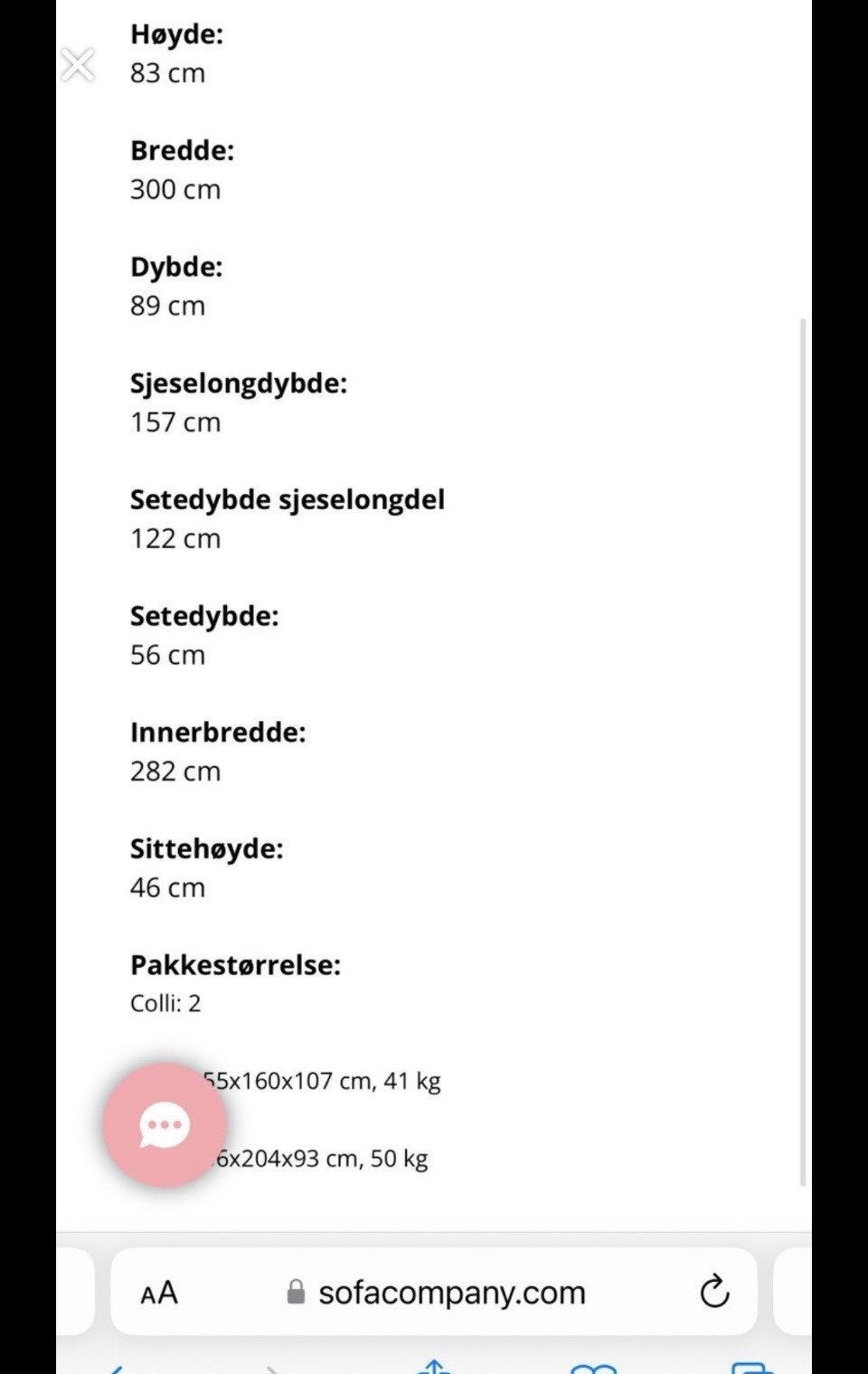Tap the Sittehøyde 46 cm value
The image size is (868, 1374).
click(x=166, y=887)
